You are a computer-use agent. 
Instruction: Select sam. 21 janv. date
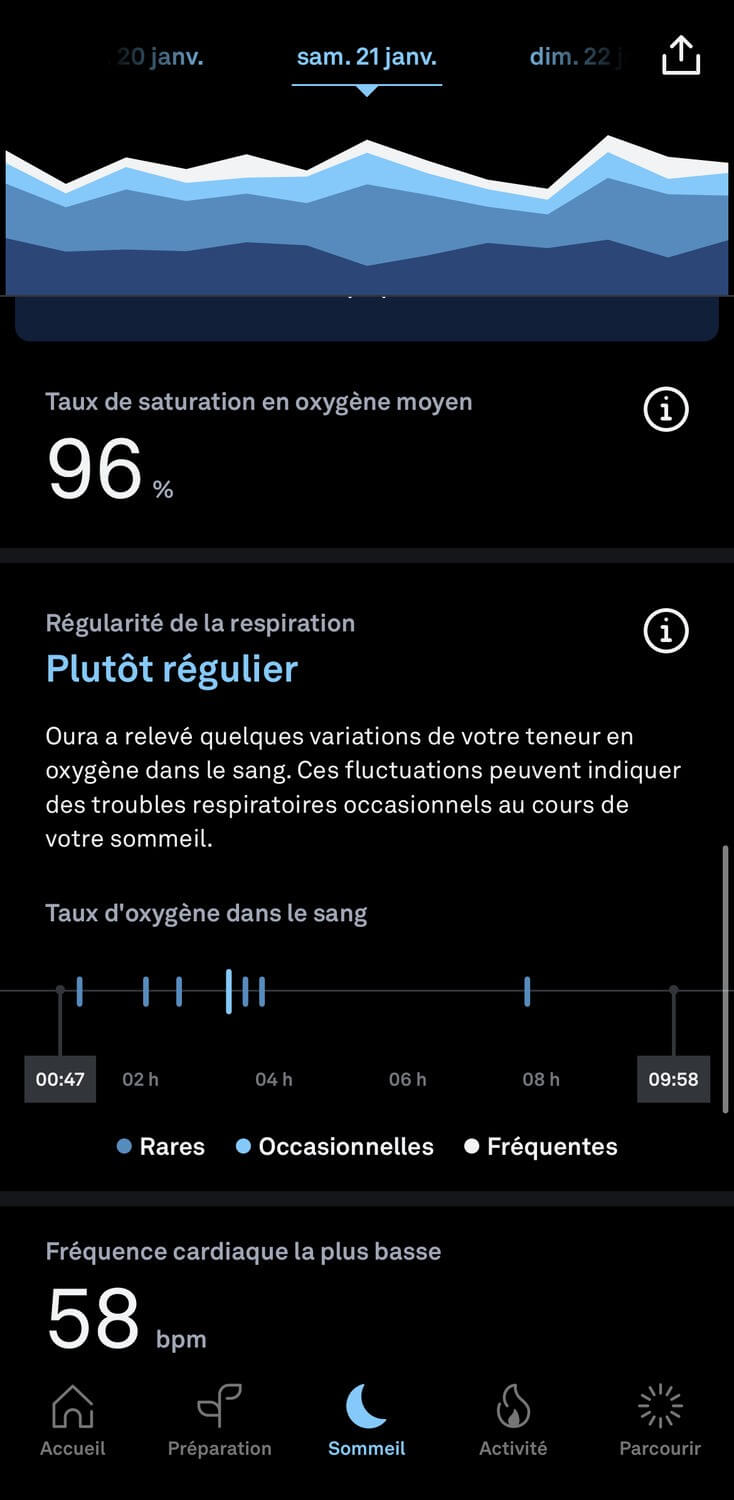click(367, 57)
